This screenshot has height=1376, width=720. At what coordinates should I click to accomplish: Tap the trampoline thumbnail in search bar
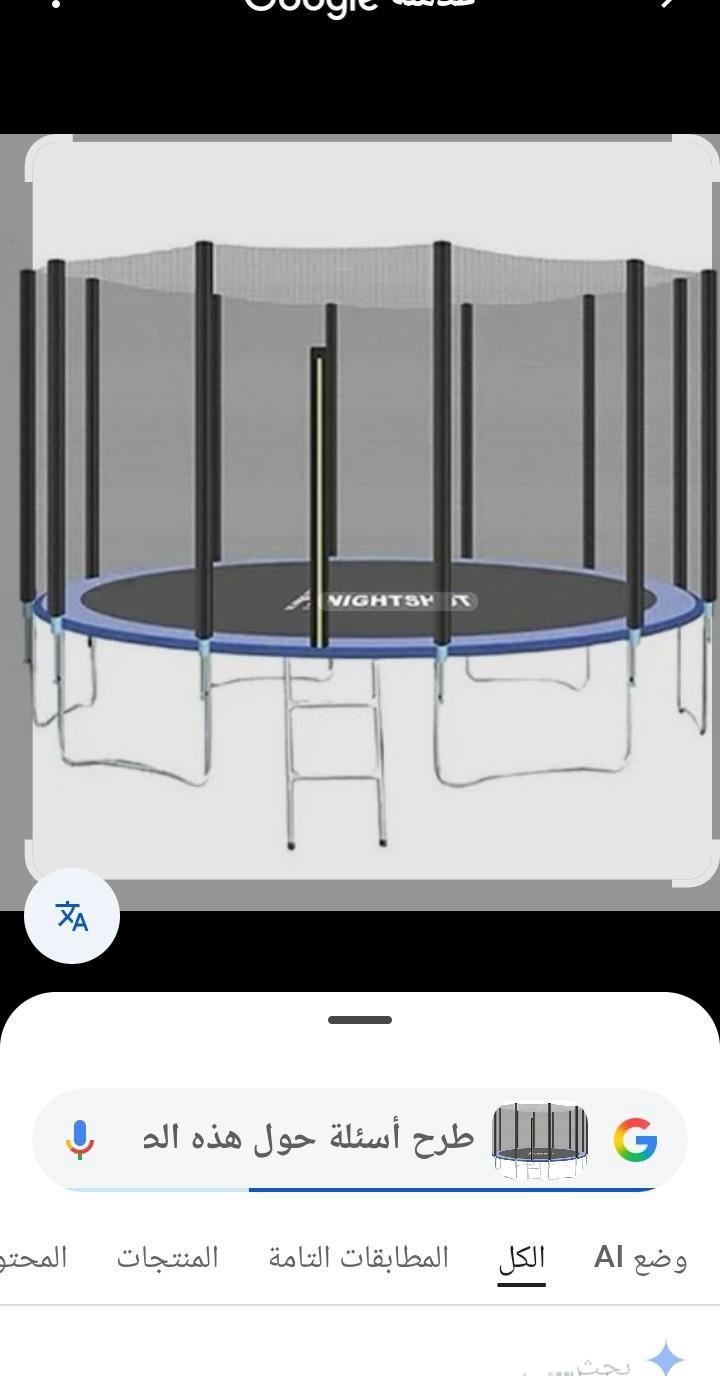pos(540,1141)
